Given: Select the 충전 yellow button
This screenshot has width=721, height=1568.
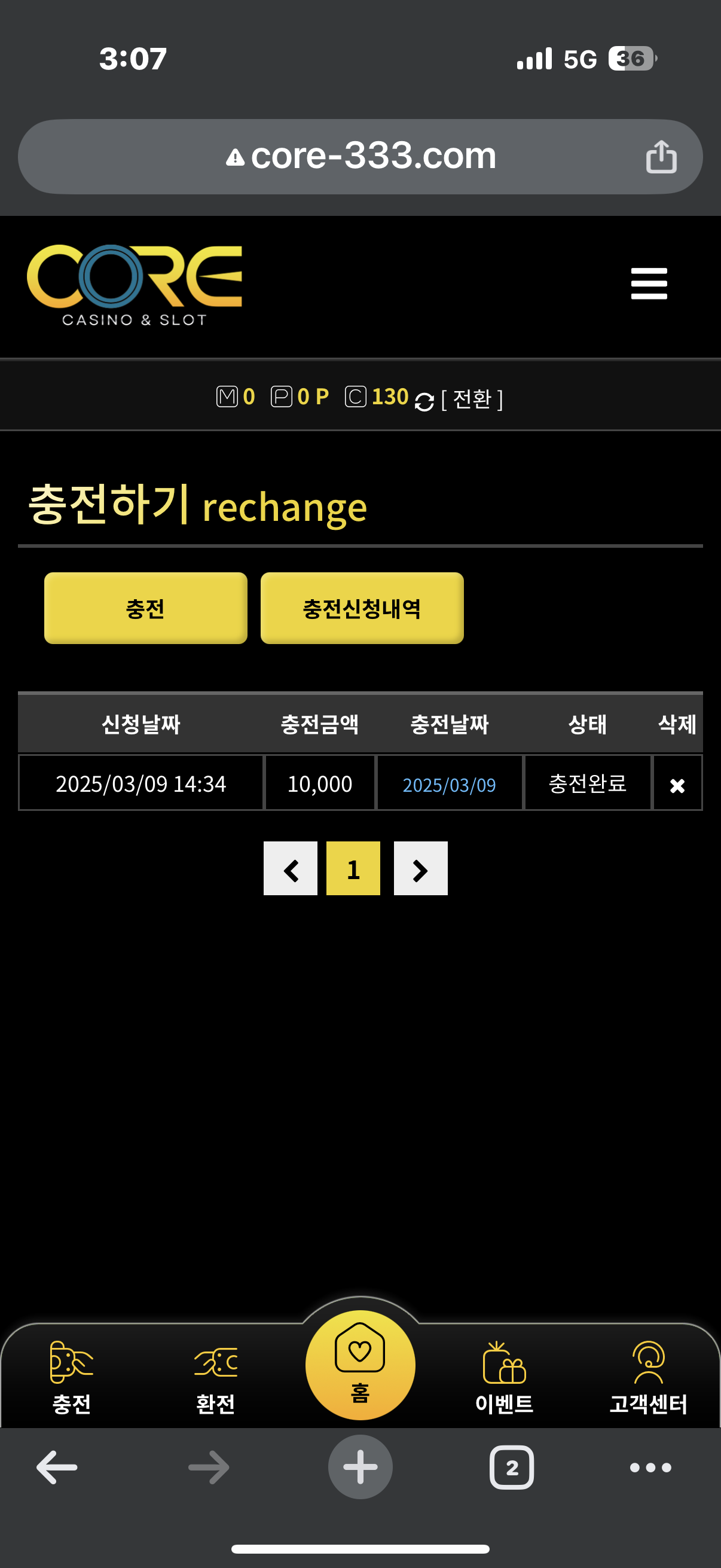Looking at the screenshot, I should coord(145,608).
